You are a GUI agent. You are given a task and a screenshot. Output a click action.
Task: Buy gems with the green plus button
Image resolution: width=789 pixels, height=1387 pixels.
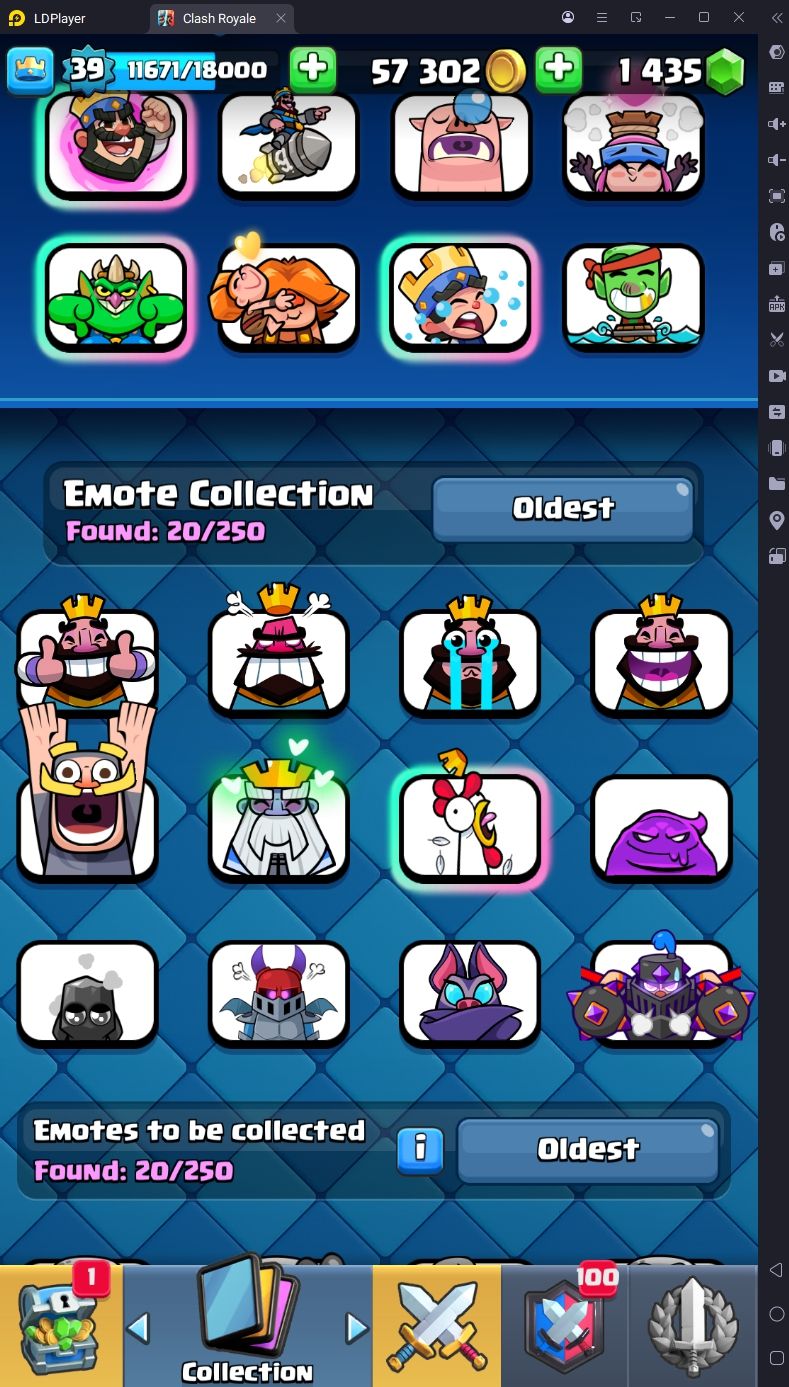559,70
